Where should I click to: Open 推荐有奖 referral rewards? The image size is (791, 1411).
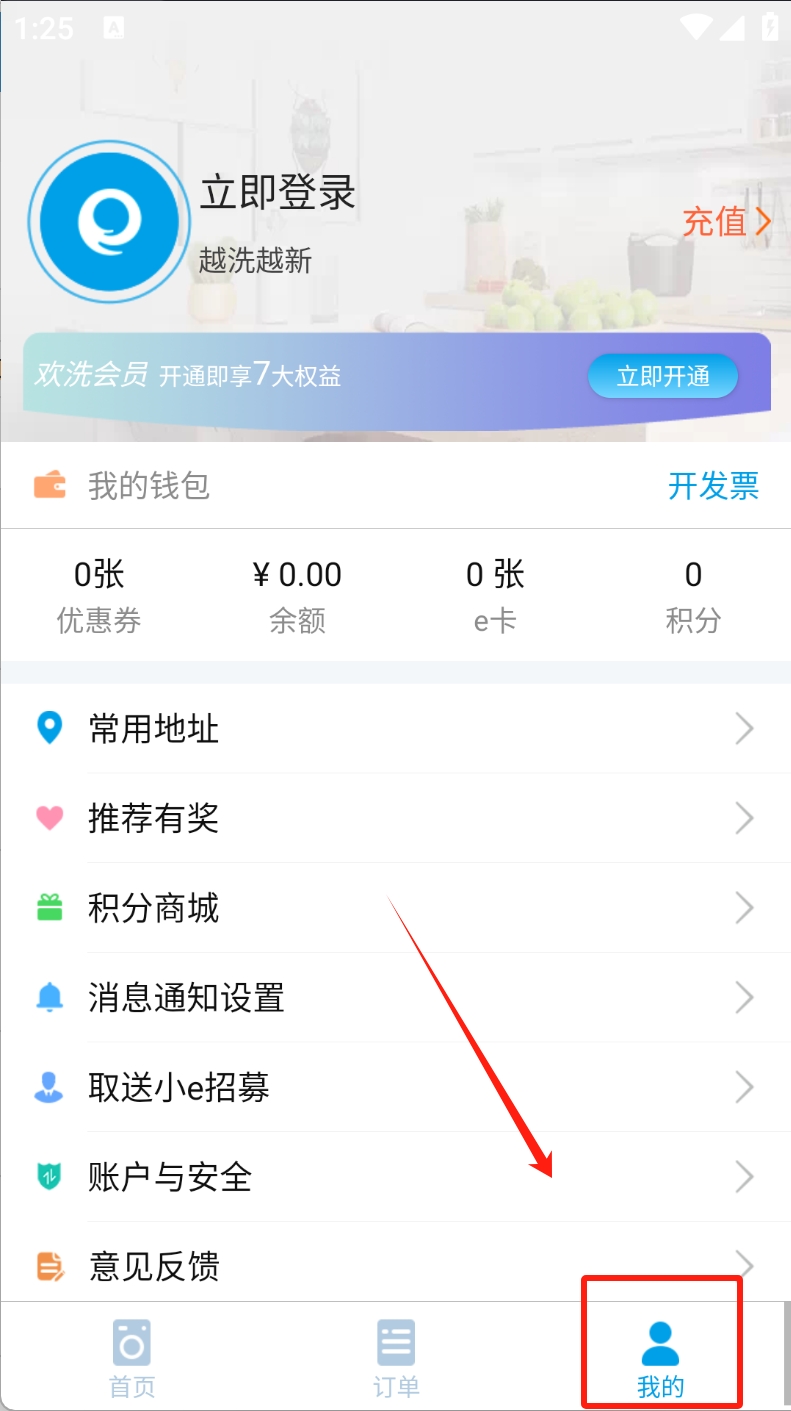tap(395, 819)
